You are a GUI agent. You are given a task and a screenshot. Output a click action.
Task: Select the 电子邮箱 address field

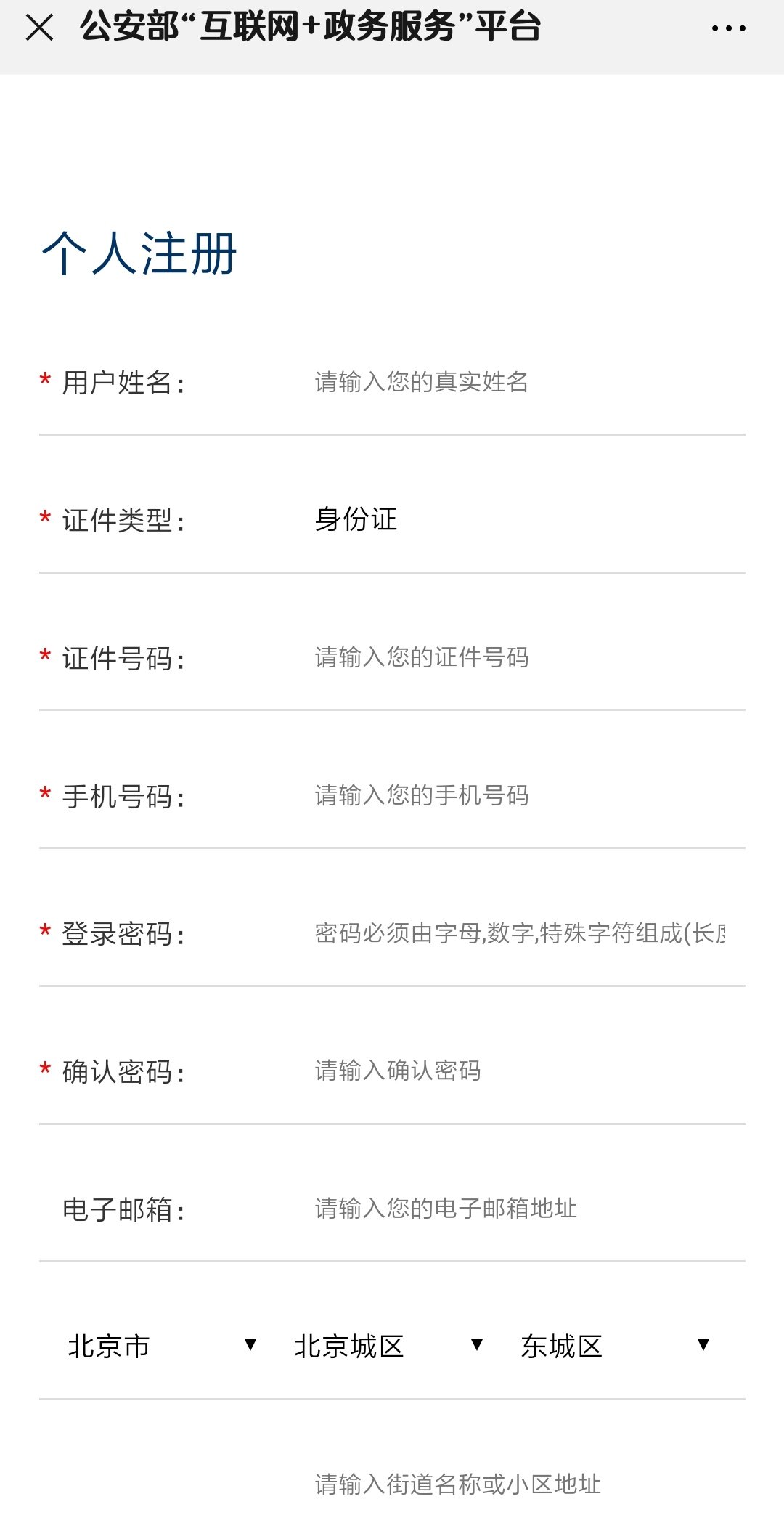point(519,1209)
